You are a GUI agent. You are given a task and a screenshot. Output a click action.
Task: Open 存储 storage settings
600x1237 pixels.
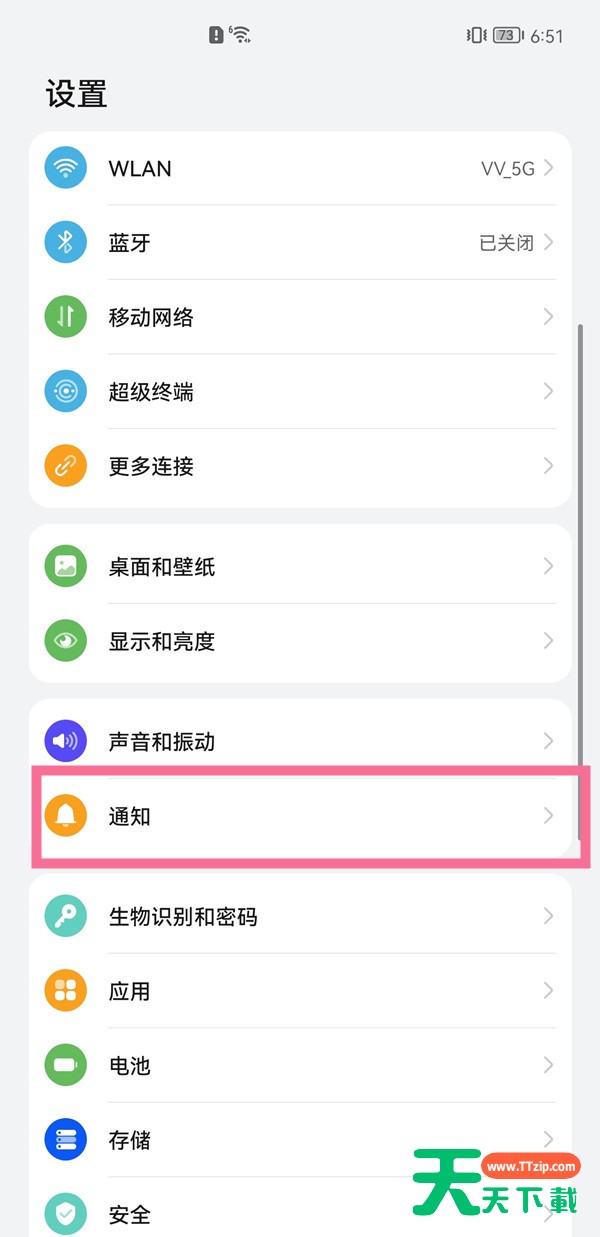(300, 1139)
